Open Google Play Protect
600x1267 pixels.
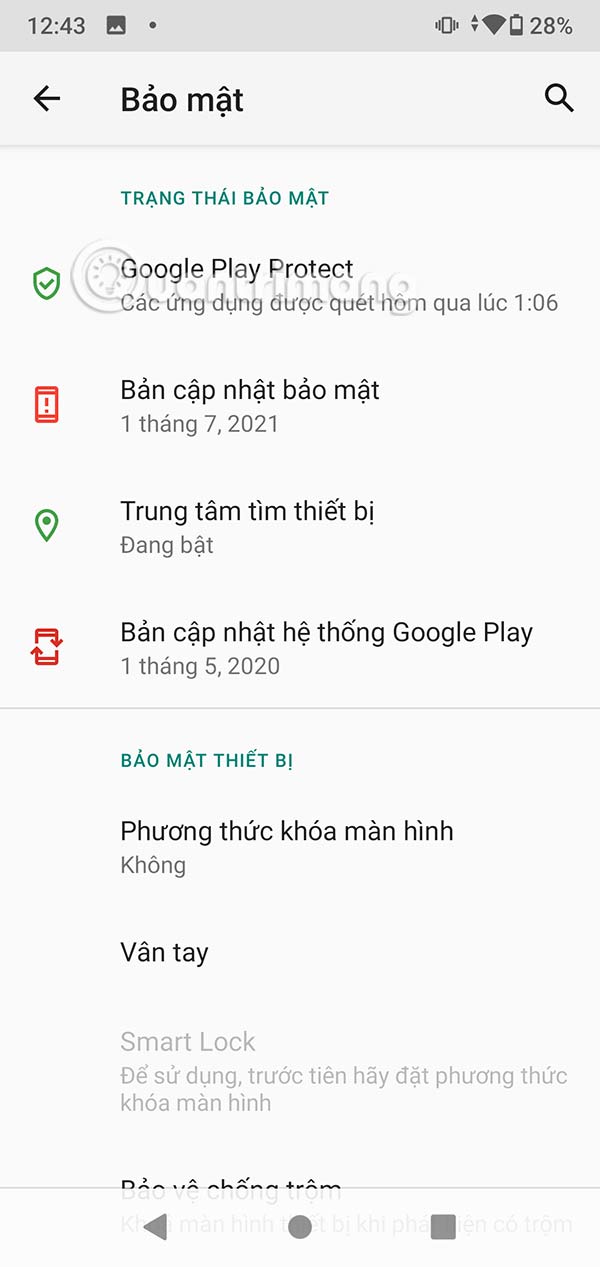click(300, 284)
